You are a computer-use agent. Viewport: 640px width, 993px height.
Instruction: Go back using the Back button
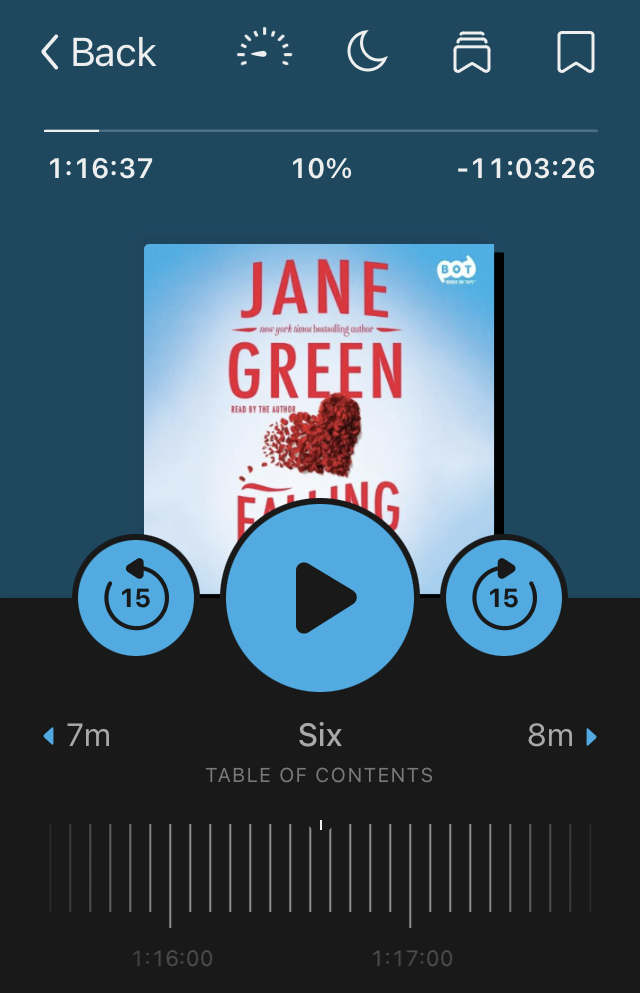98,52
